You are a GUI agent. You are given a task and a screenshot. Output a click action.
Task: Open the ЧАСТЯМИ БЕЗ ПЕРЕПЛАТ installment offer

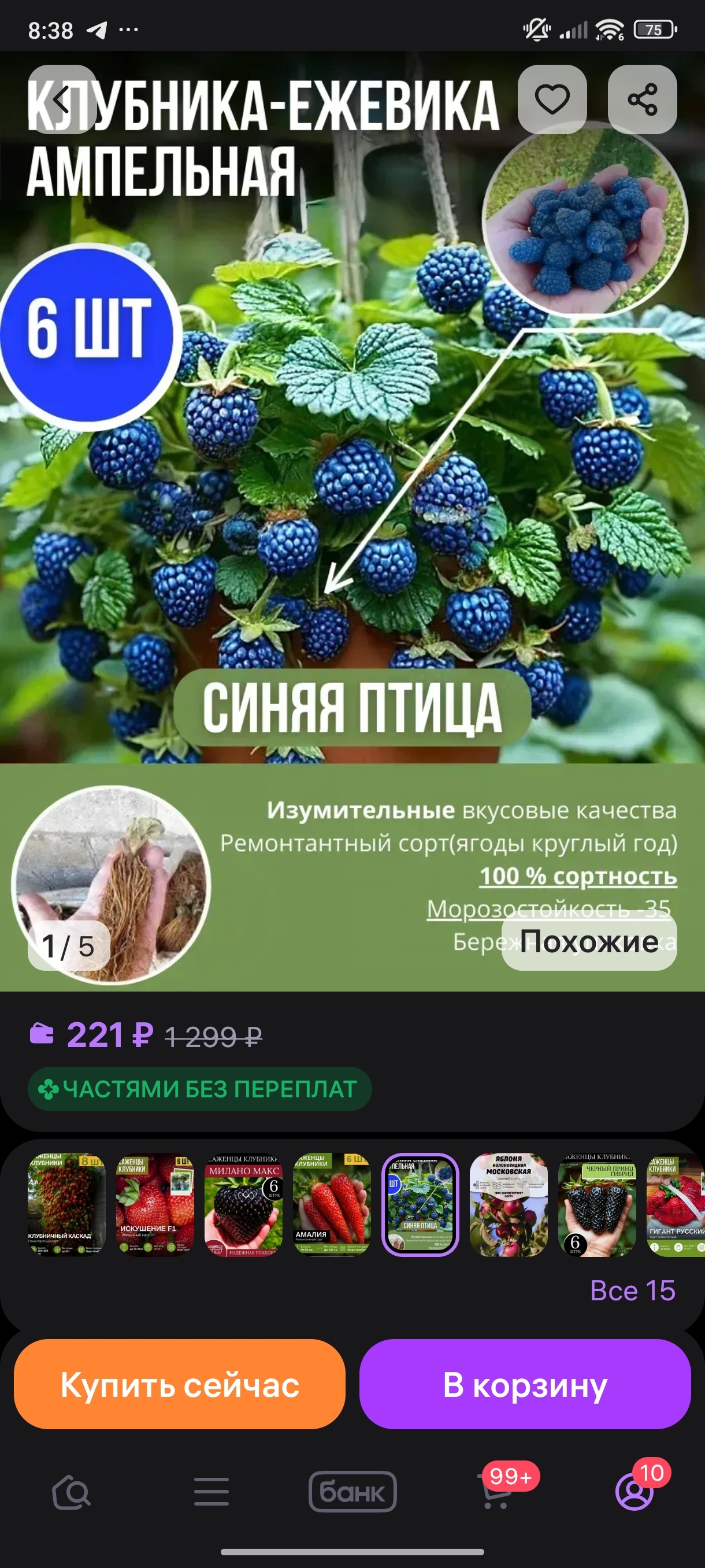pos(199,1089)
